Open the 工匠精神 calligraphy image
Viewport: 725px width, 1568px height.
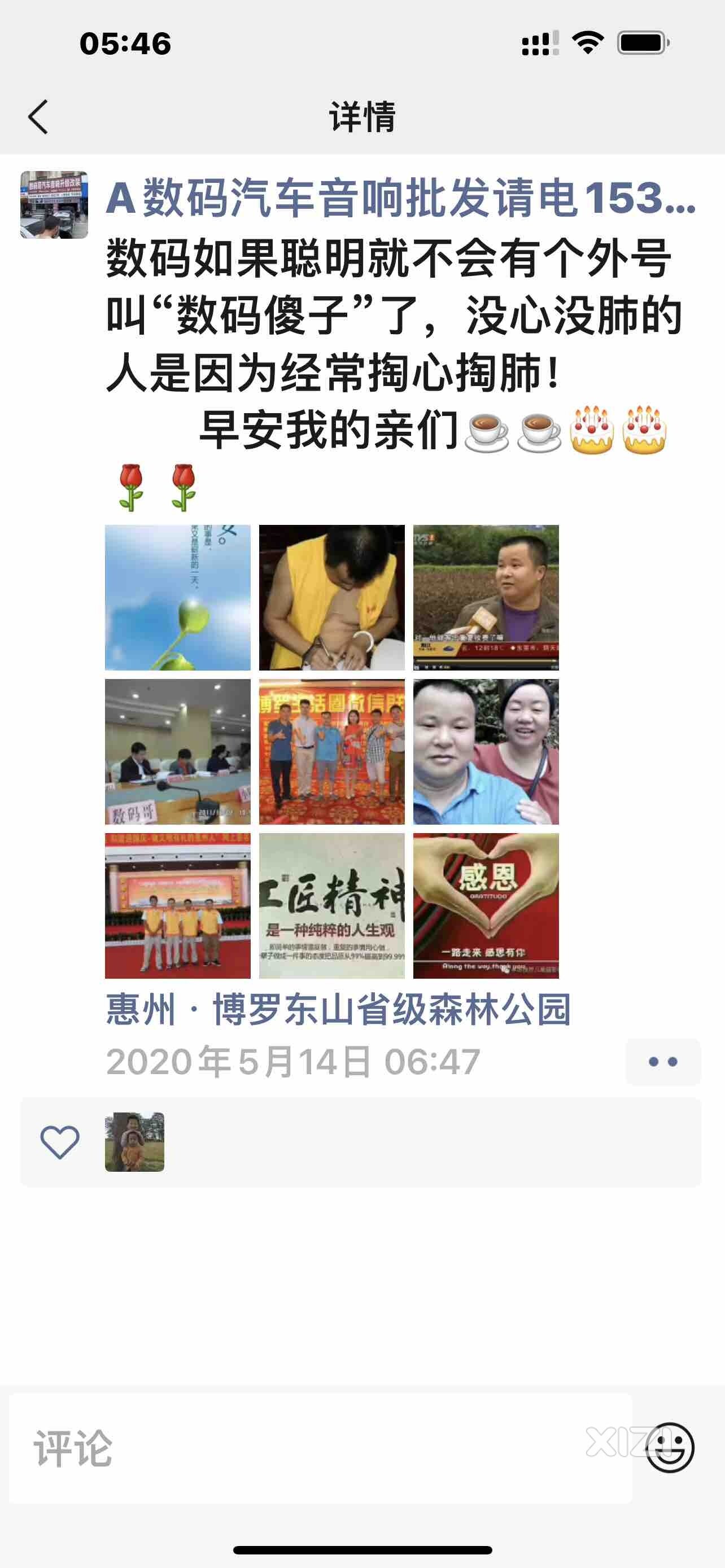[x=332, y=906]
